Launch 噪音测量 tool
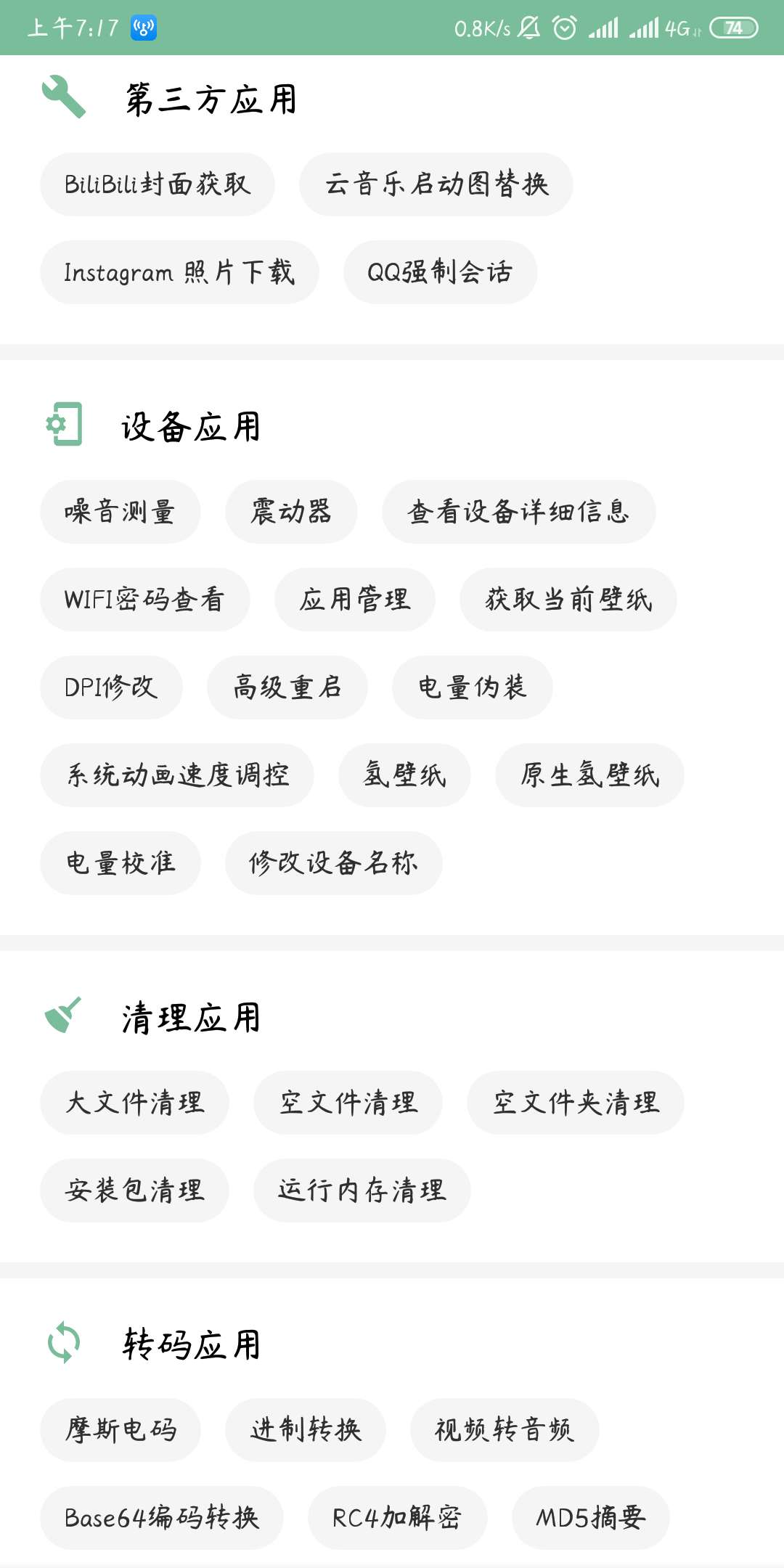The image size is (784, 1568). coord(120,512)
